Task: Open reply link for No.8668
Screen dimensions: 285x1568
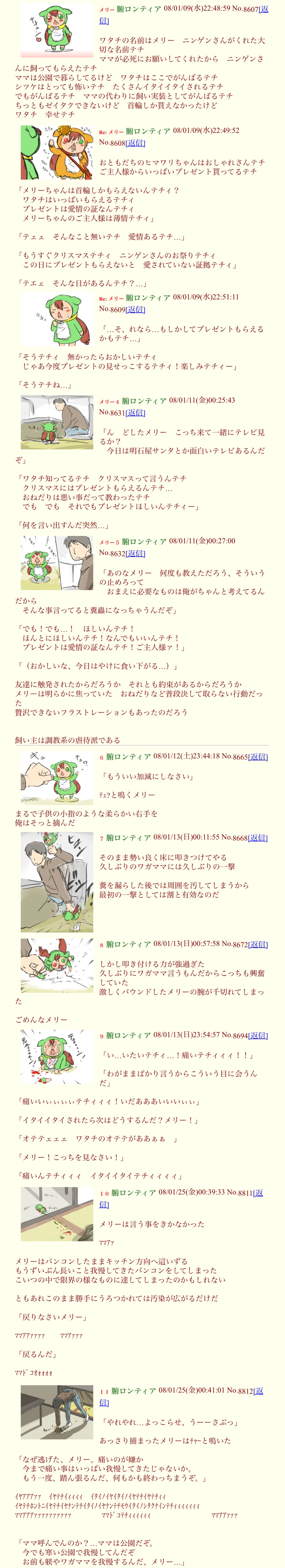Action: coord(258,838)
